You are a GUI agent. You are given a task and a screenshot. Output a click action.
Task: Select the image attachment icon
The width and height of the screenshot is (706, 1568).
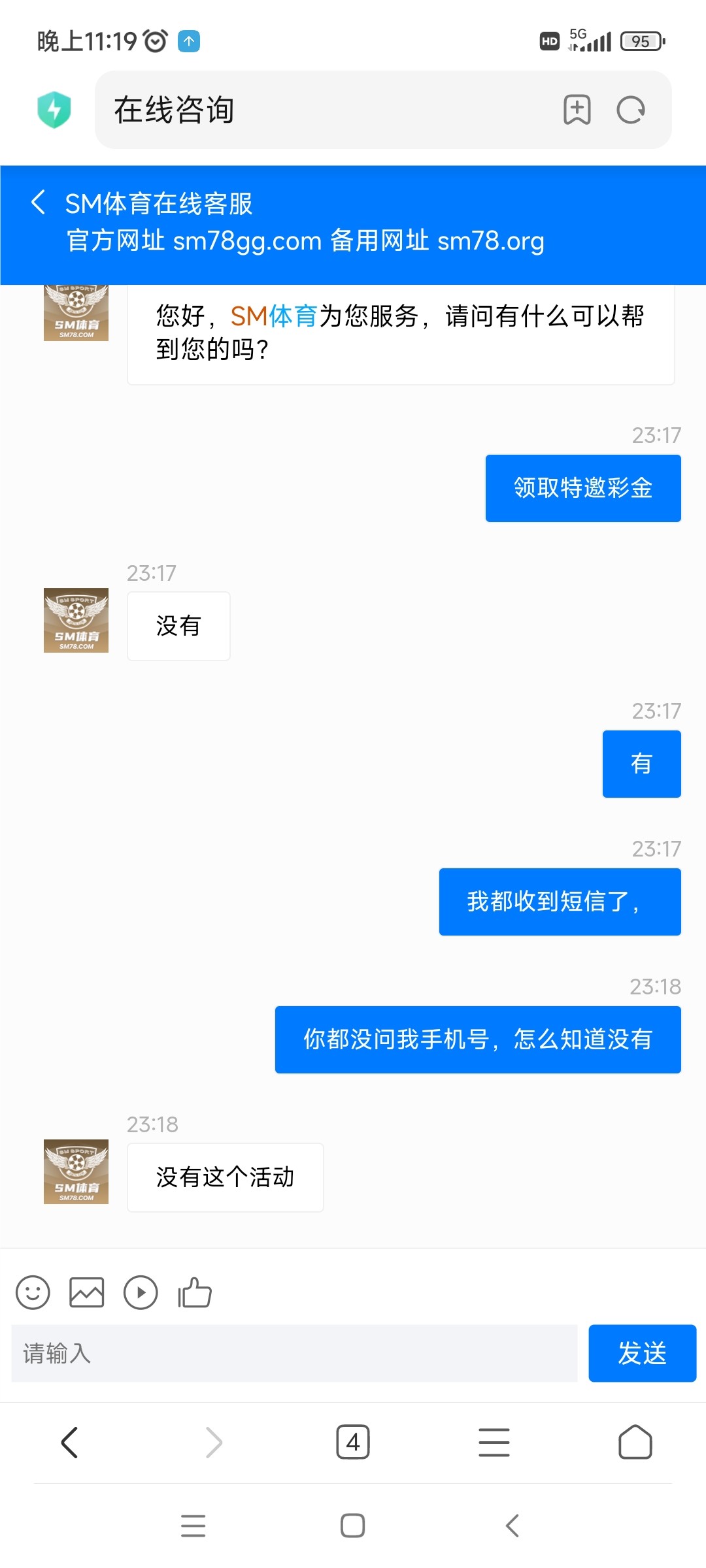tap(86, 1292)
